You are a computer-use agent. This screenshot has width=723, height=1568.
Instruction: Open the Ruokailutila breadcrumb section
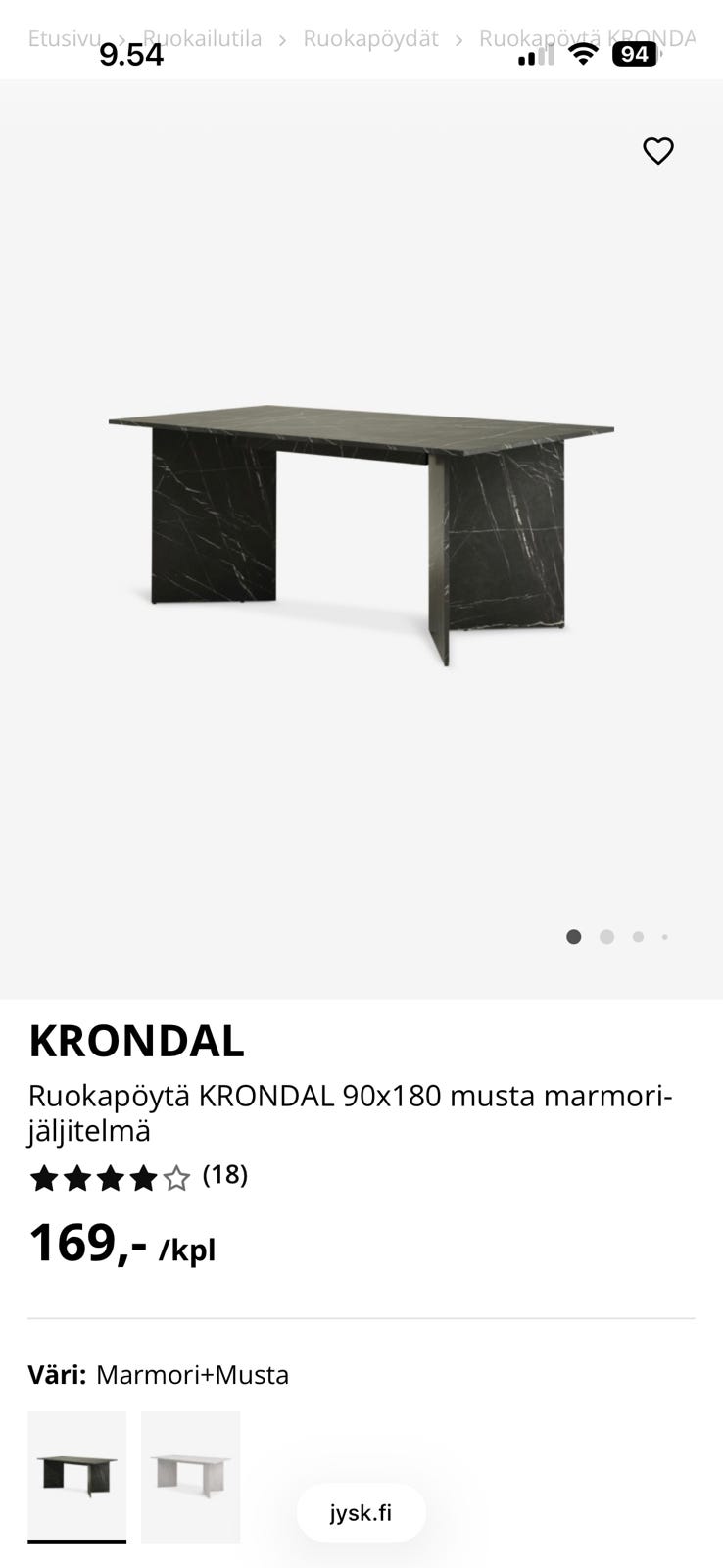point(201,39)
